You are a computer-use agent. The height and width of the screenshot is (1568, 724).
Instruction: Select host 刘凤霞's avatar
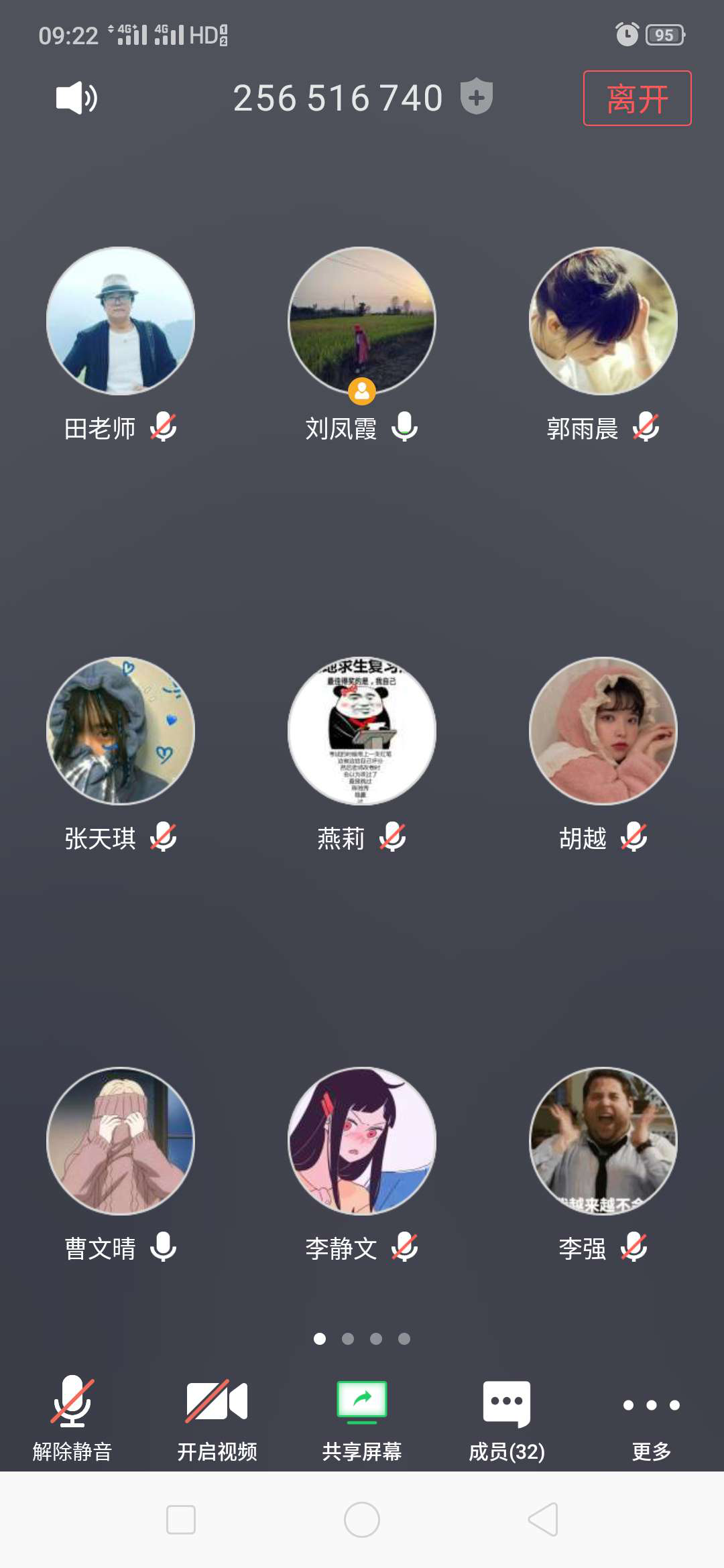(x=362, y=321)
